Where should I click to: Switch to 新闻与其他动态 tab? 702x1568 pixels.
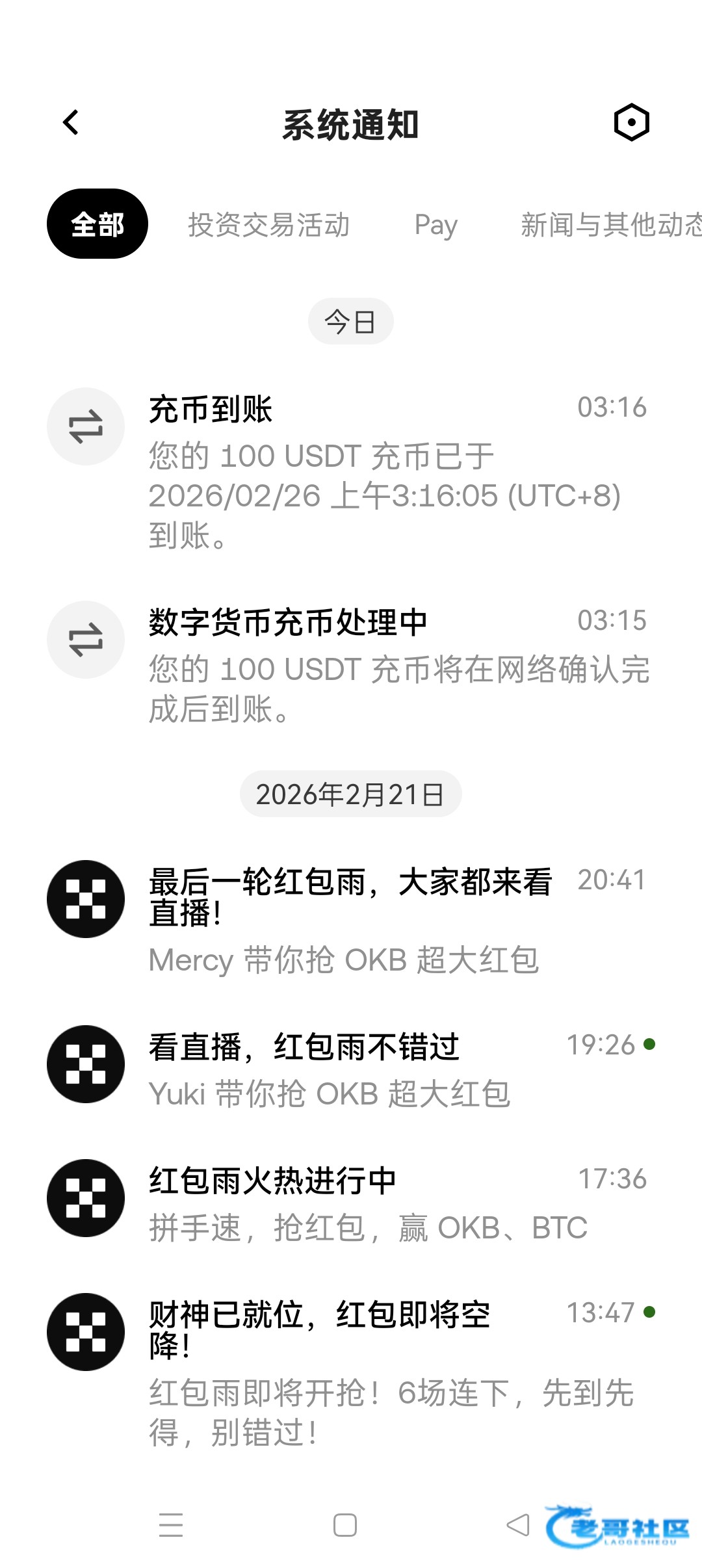[610, 225]
